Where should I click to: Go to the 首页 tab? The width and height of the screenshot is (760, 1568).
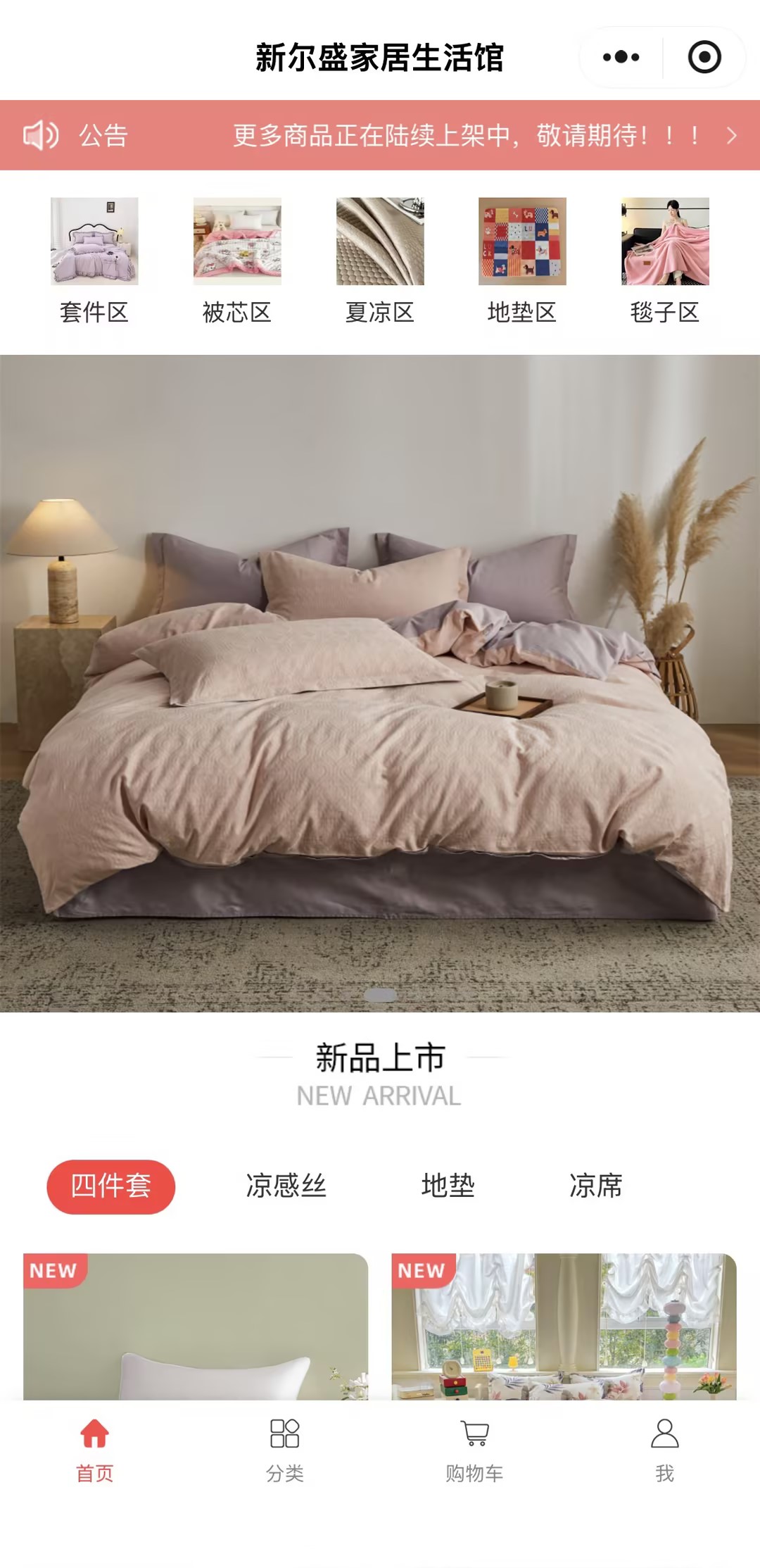pos(95,1450)
